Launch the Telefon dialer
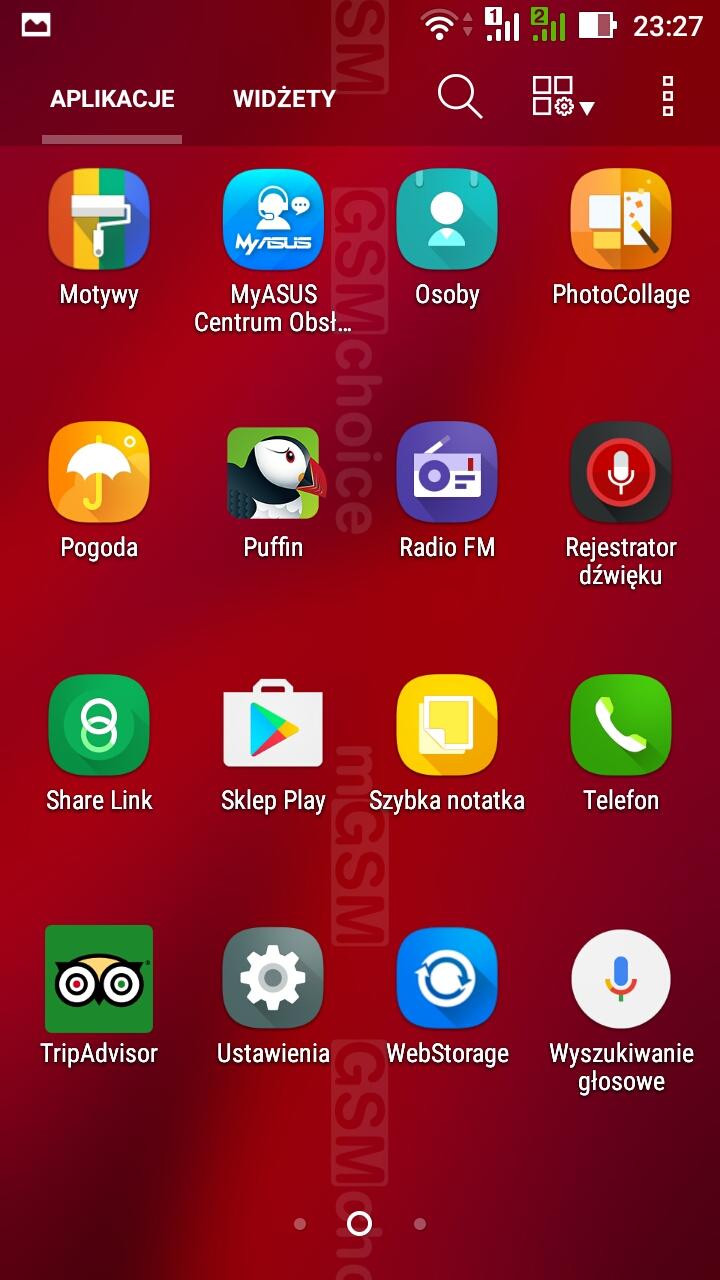Screen dimensions: 720x1280 coord(621,725)
